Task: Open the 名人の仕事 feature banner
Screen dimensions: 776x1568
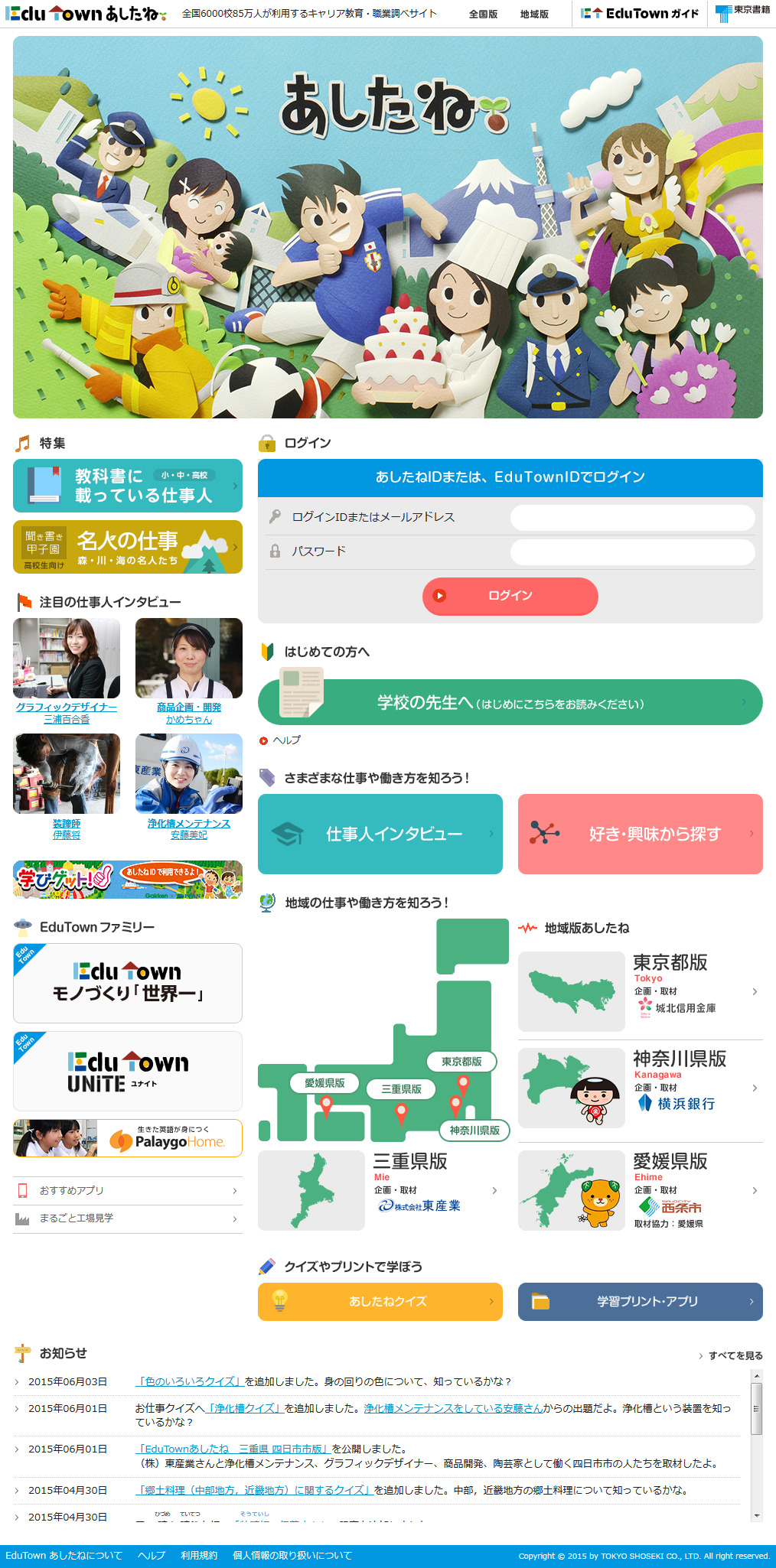Action: (128, 547)
